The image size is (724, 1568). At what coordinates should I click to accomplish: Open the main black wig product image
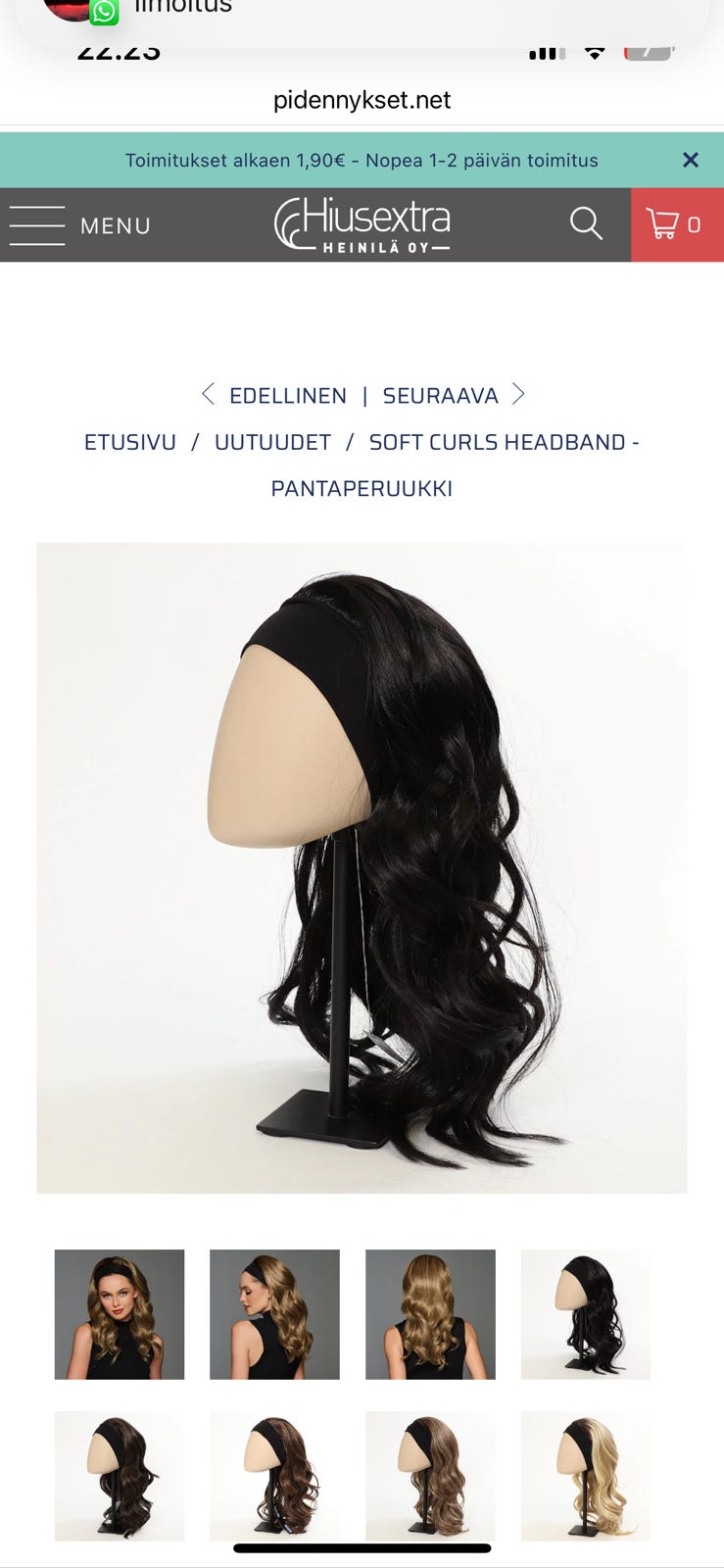coord(362,867)
